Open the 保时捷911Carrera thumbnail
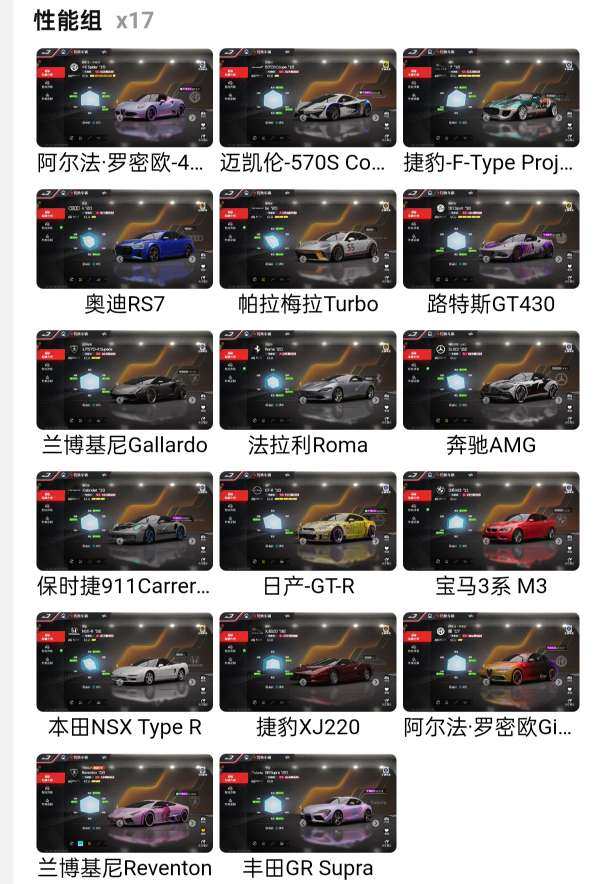Image resolution: width=607 pixels, height=884 pixels. 124,521
